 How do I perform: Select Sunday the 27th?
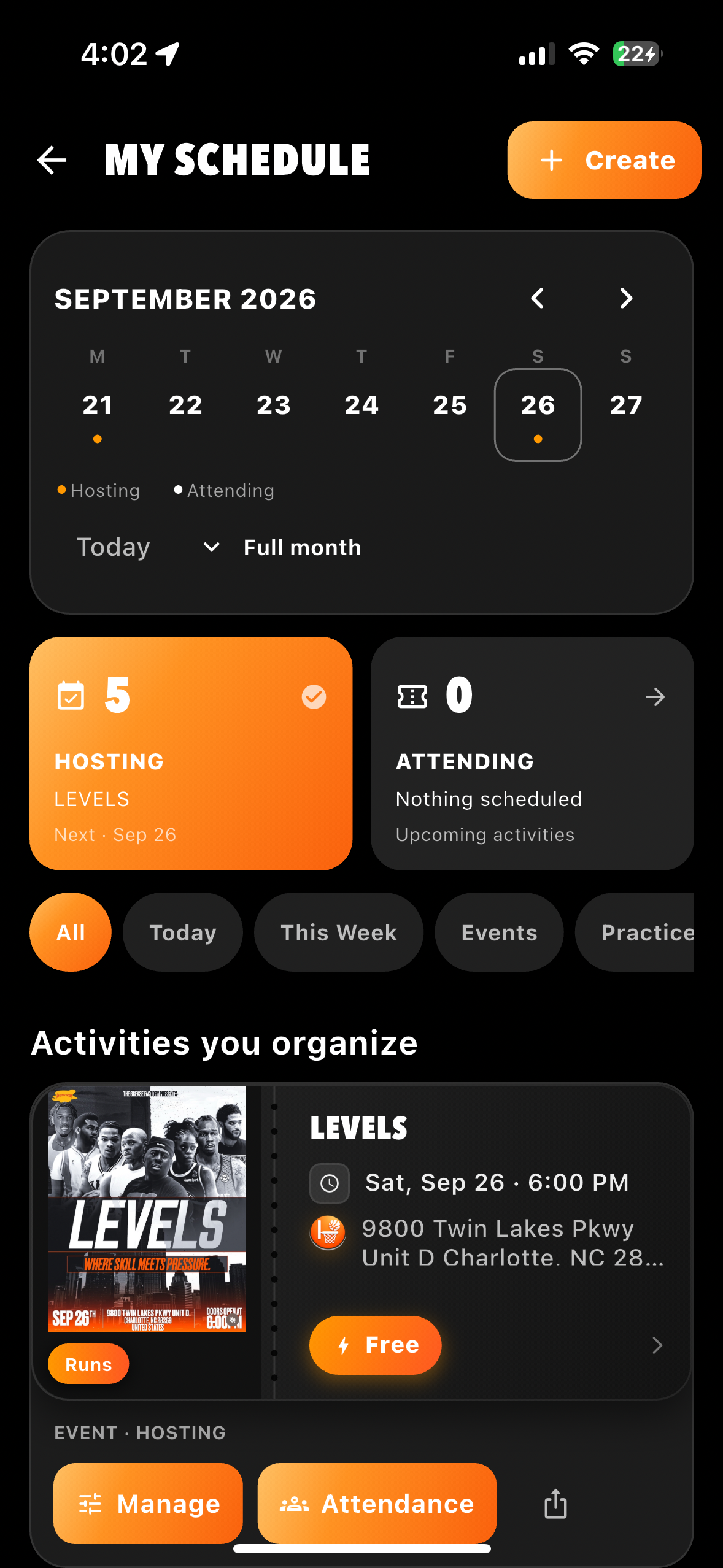pyautogui.click(x=625, y=414)
